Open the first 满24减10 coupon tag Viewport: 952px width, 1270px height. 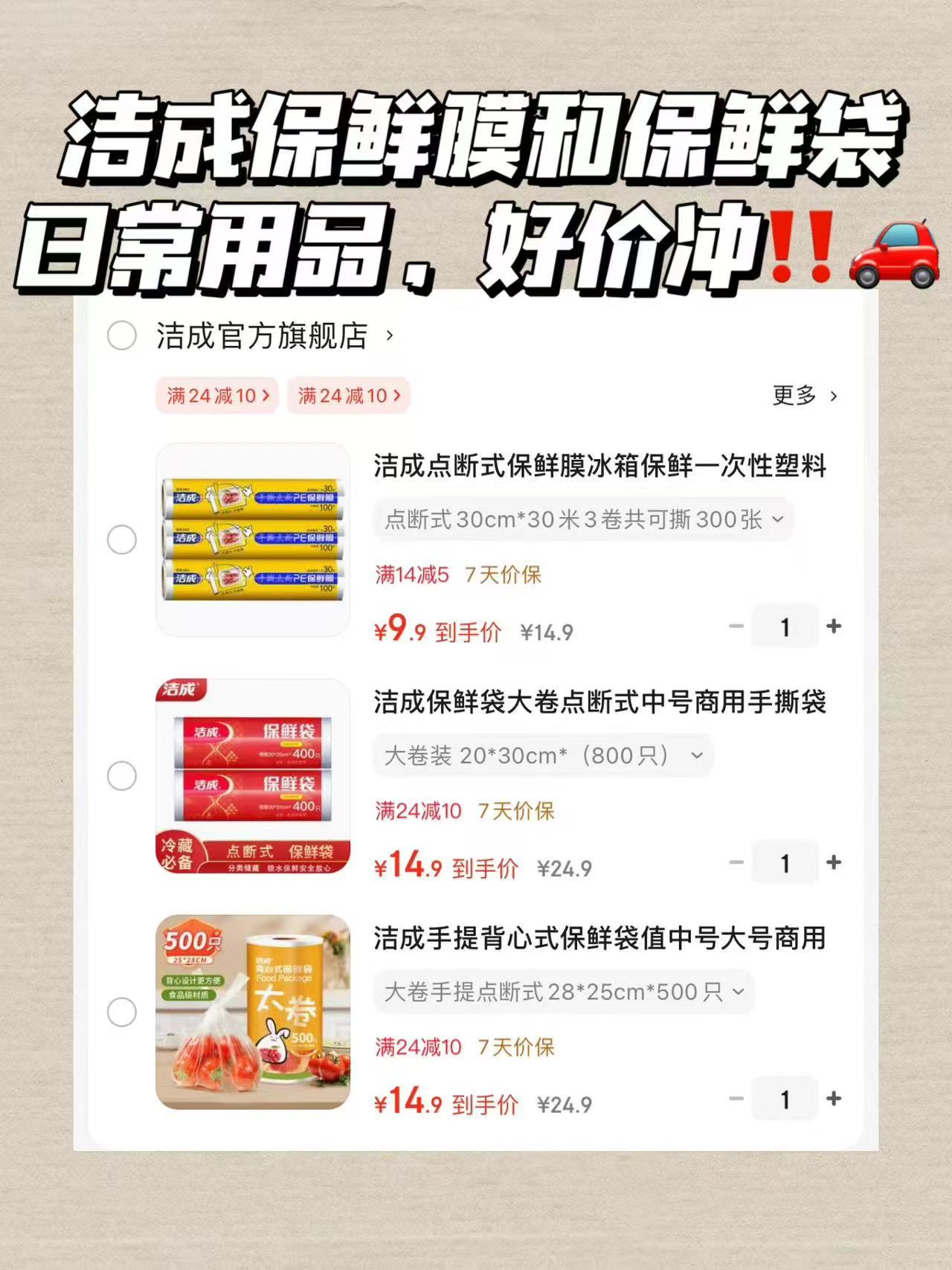(216, 396)
